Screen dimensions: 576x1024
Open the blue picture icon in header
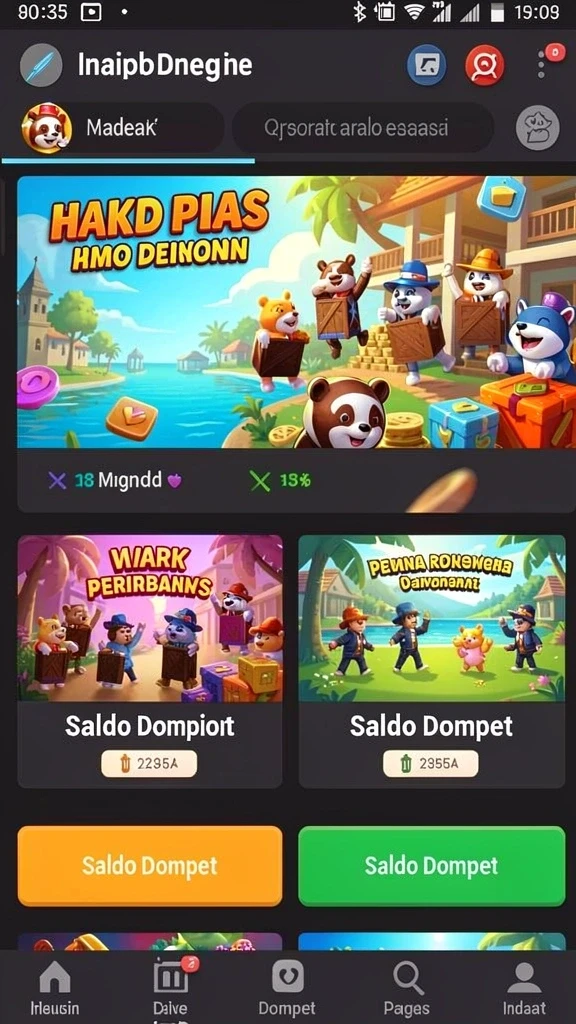pyautogui.click(x=426, y=65)
